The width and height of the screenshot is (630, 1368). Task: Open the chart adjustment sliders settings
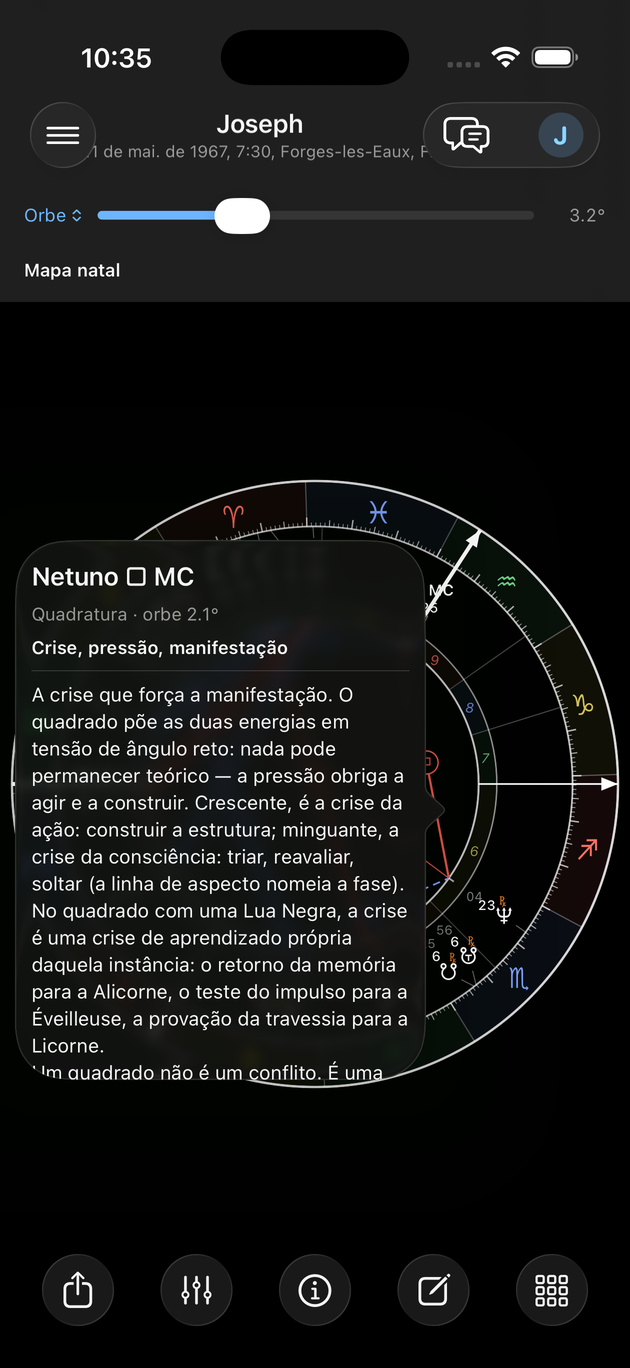196,1290
